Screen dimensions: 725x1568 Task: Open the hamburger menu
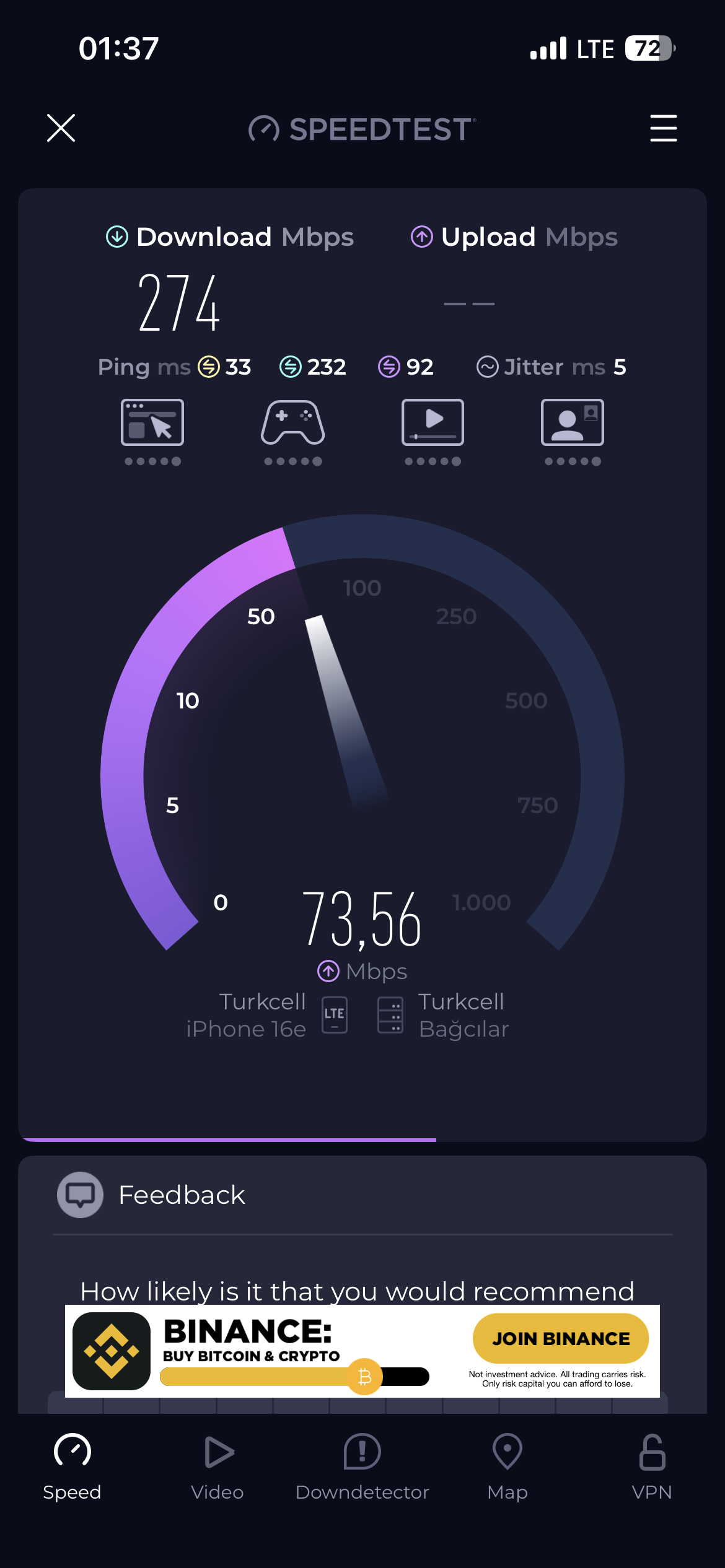[x=663, y=128]
